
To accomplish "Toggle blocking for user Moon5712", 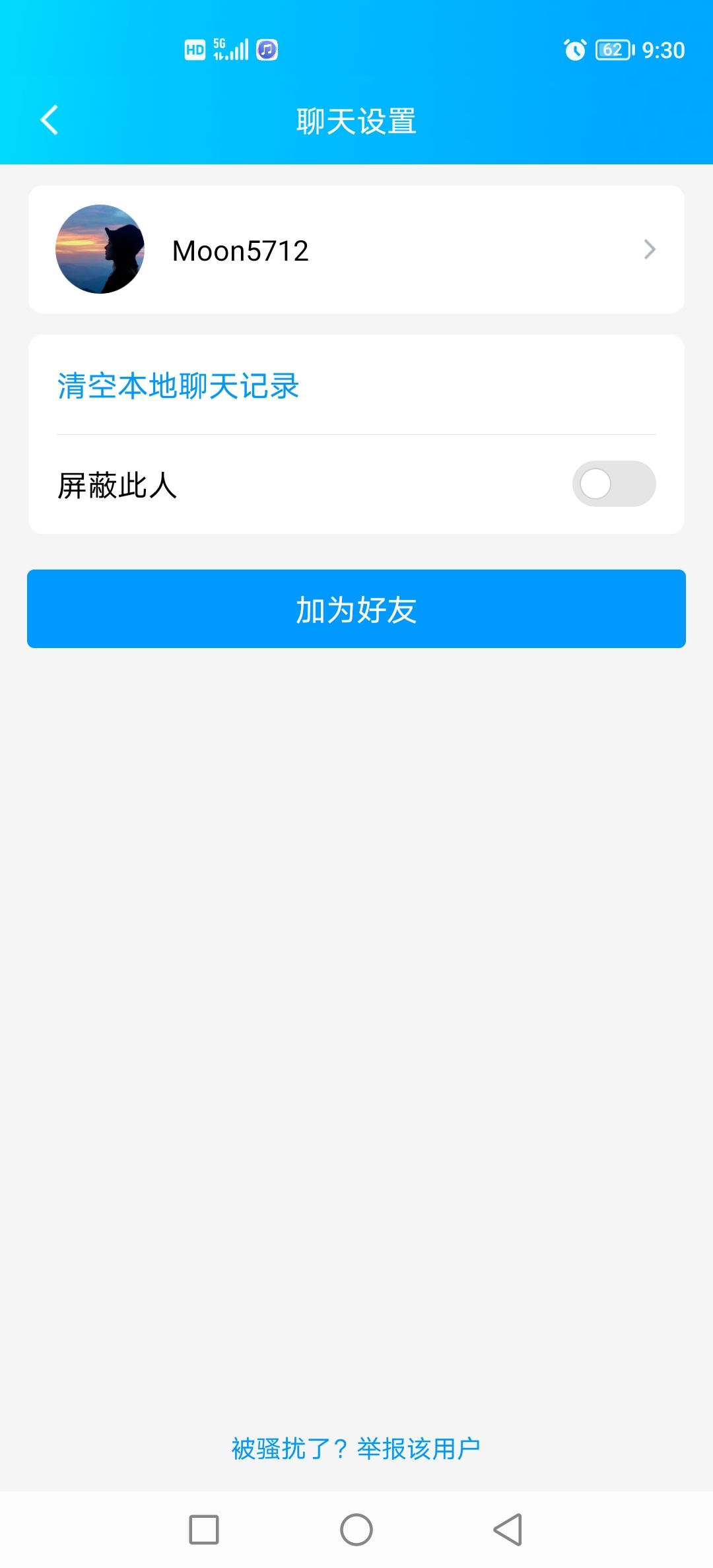I will coord(613,484).
